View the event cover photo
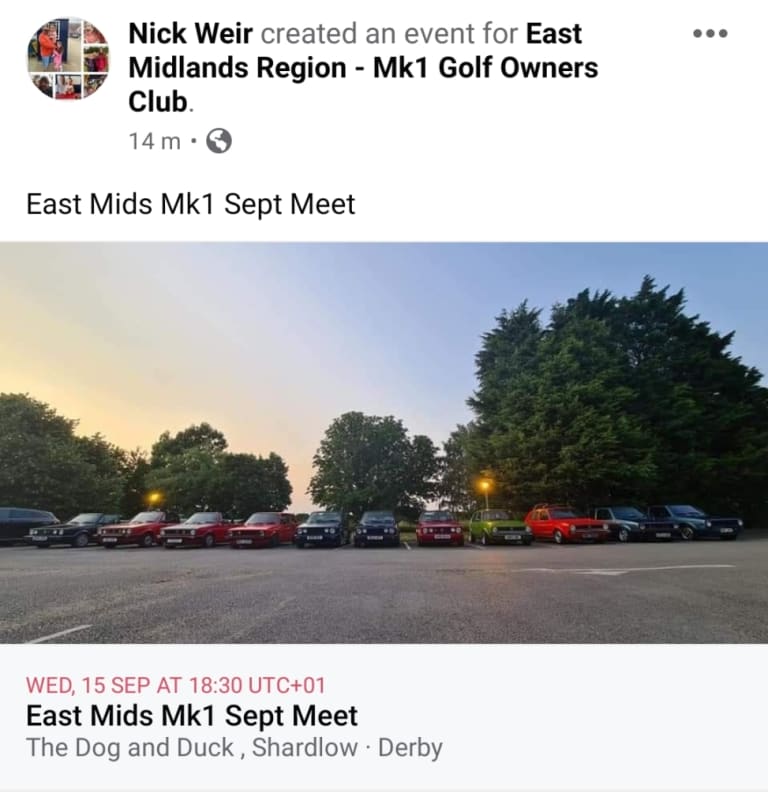The width and height of the screenshot is (768, 808). (384, 442)
